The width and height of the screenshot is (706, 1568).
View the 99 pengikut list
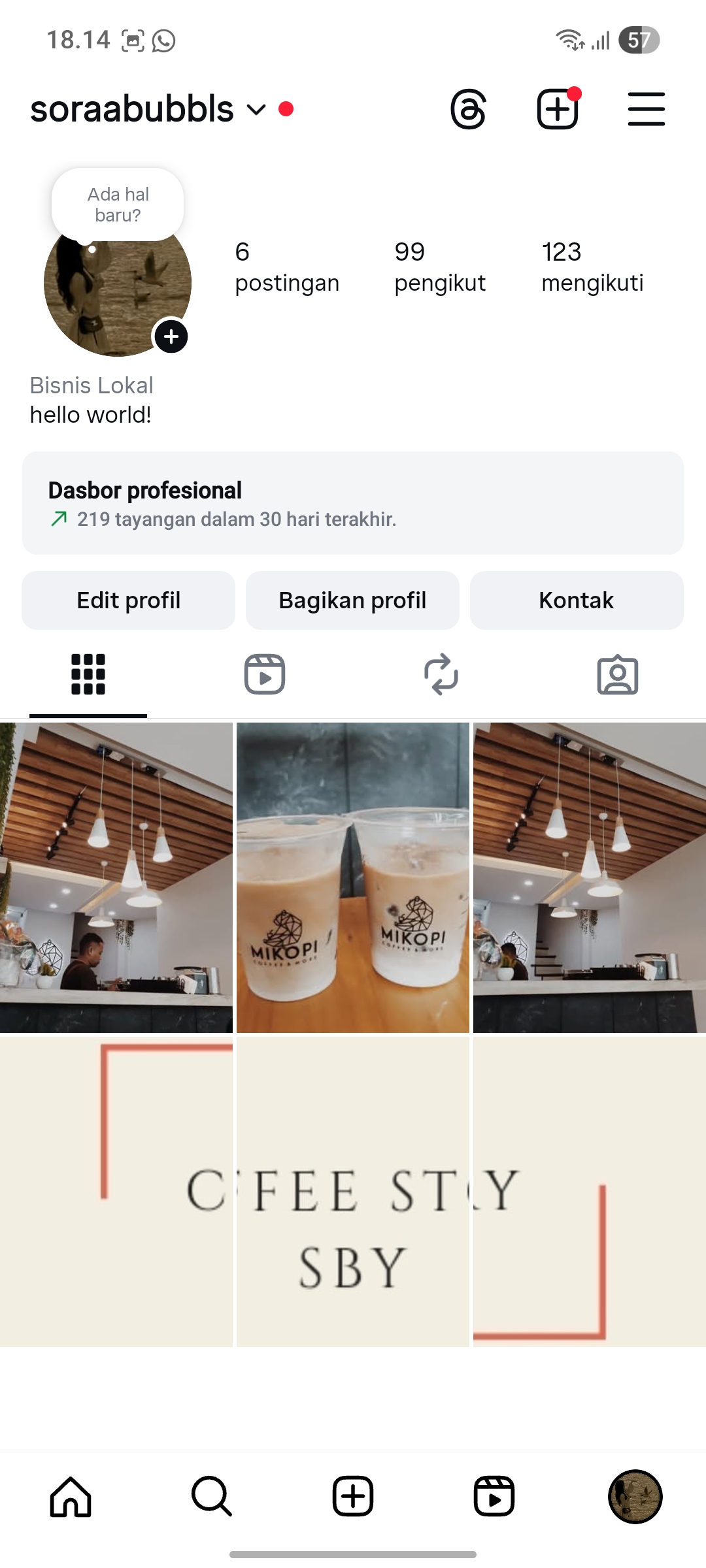tap(439, 267)
